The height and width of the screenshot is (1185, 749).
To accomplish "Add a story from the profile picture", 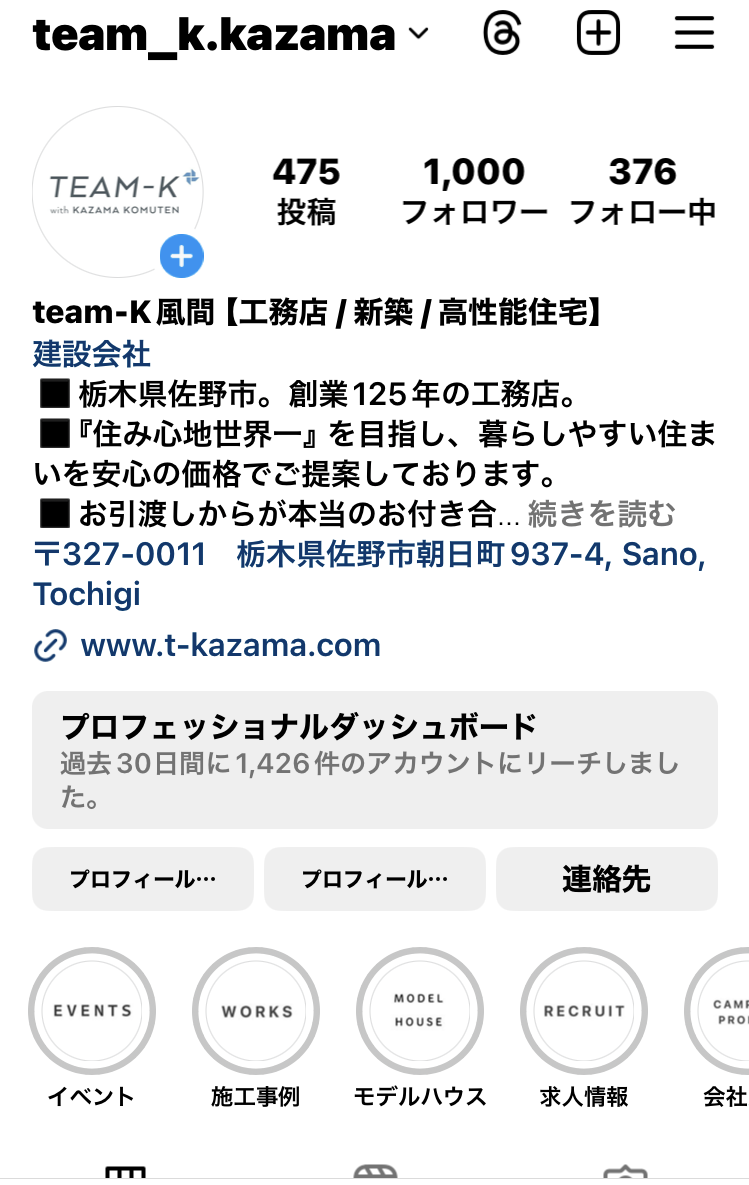I will click(x=181, y=258).
